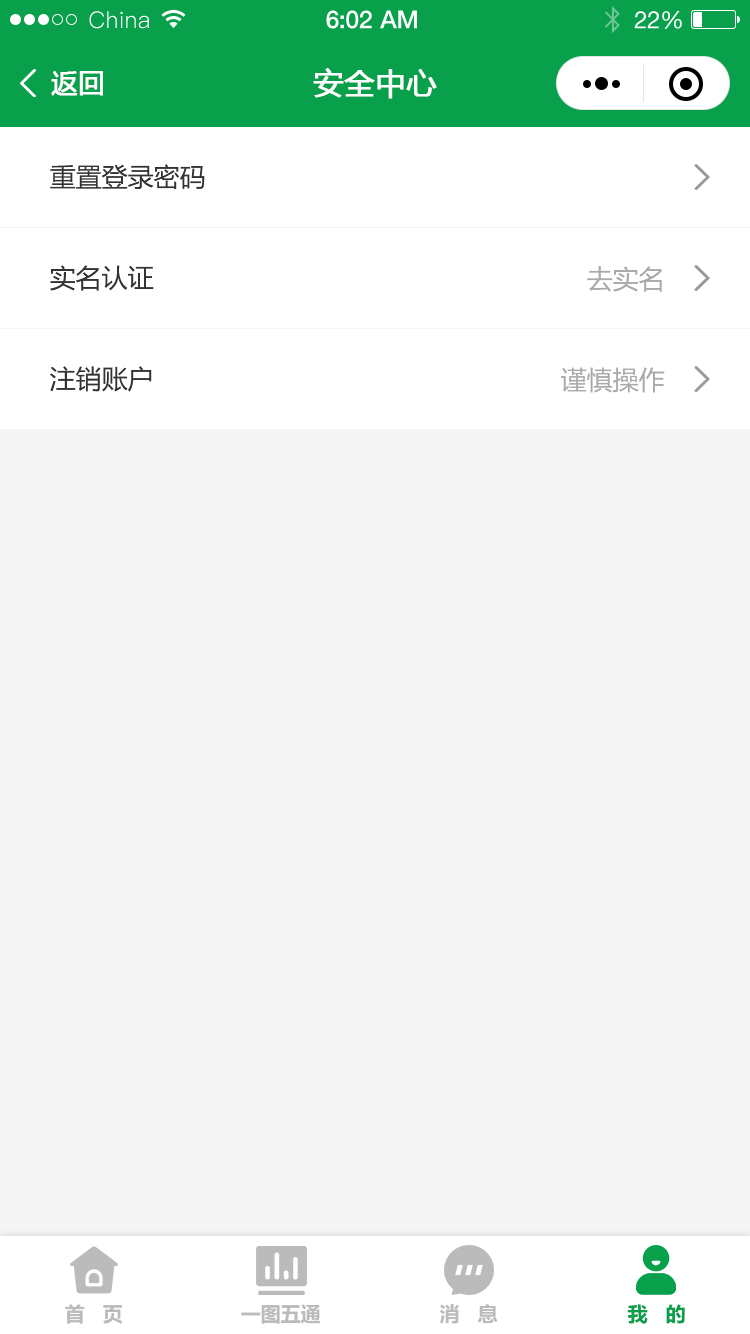
Task: Go back using the 返回 button
Action: pyautogui.click(x=62, y=83)
